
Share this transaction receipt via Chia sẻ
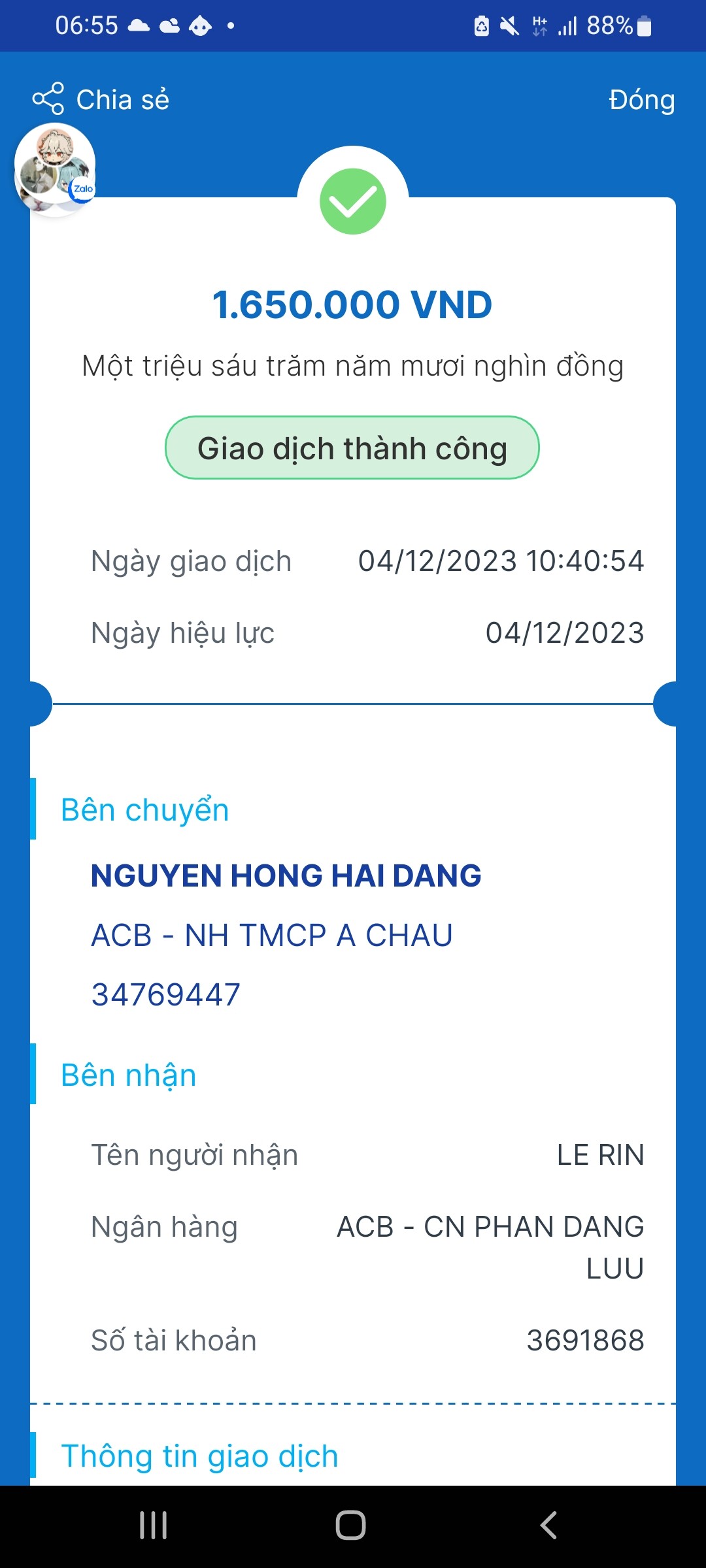(101, 99)
